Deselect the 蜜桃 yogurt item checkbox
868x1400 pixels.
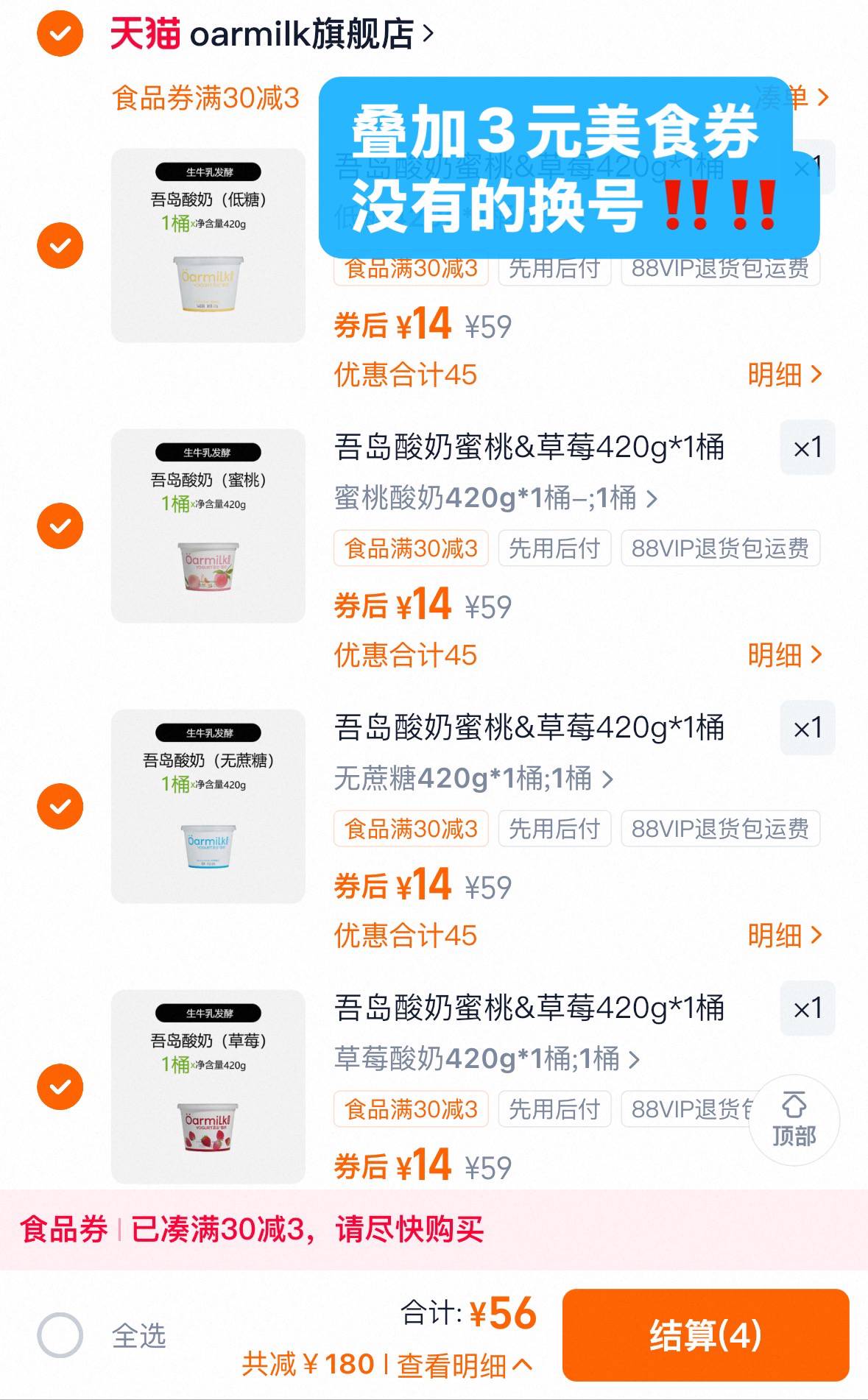point(60,525)
